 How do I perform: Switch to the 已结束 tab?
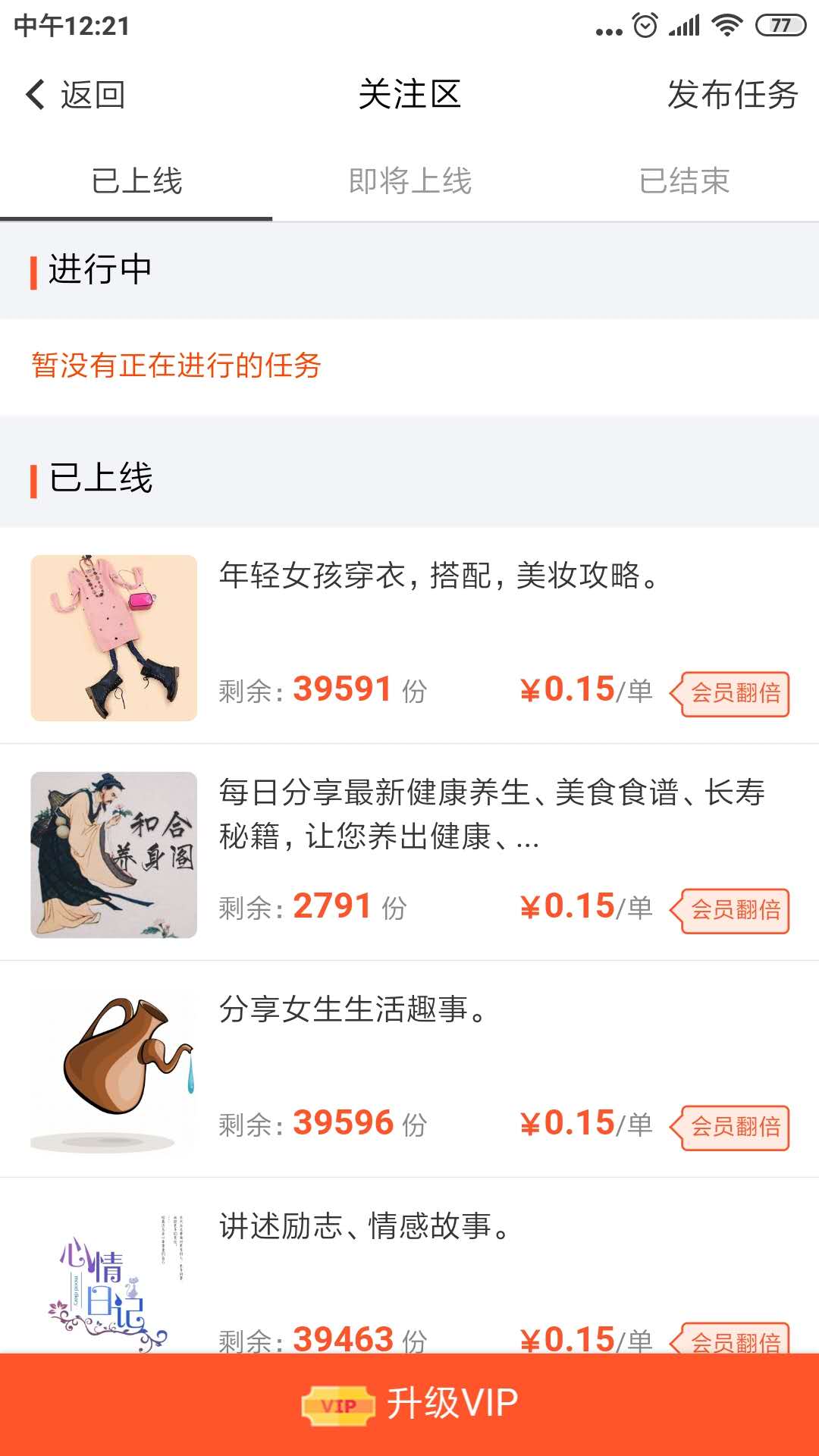tap(683, 181)
